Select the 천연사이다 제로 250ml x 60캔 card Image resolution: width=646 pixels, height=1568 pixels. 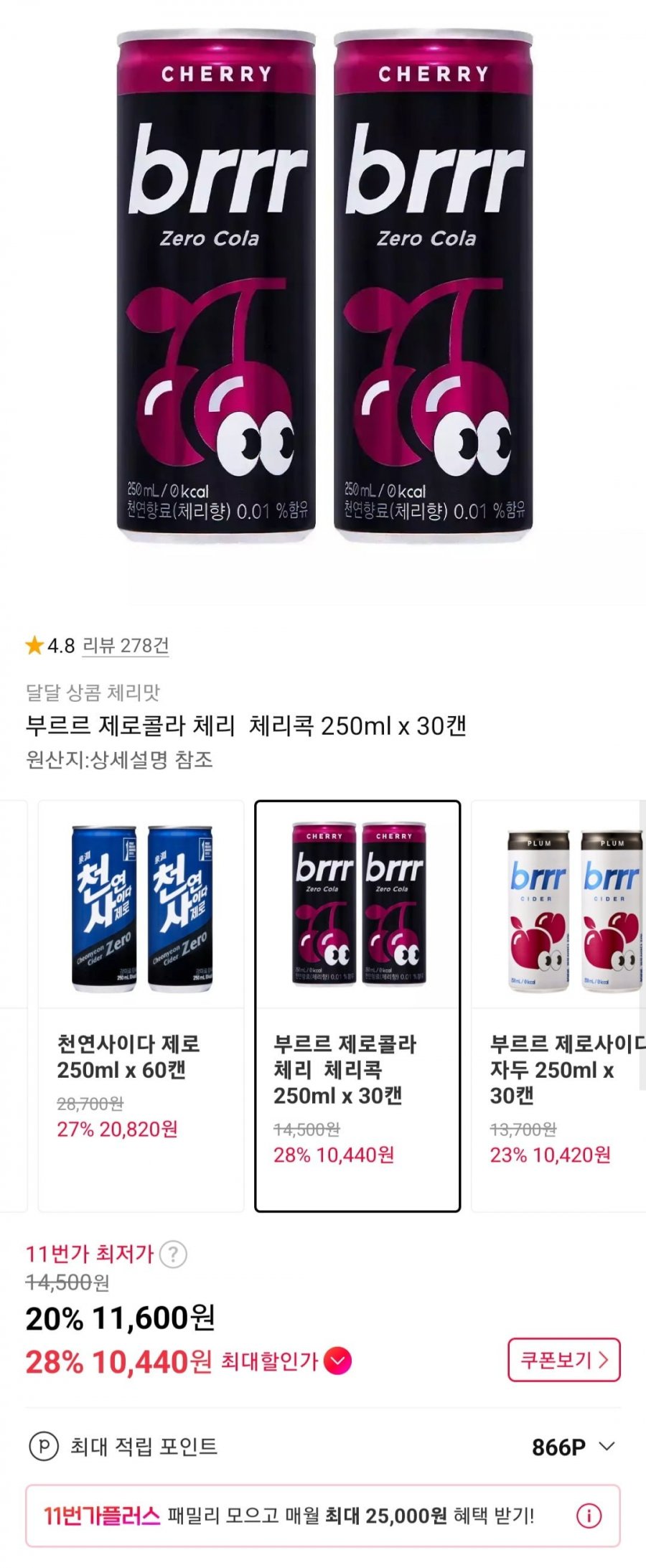tap(141, 1005)
